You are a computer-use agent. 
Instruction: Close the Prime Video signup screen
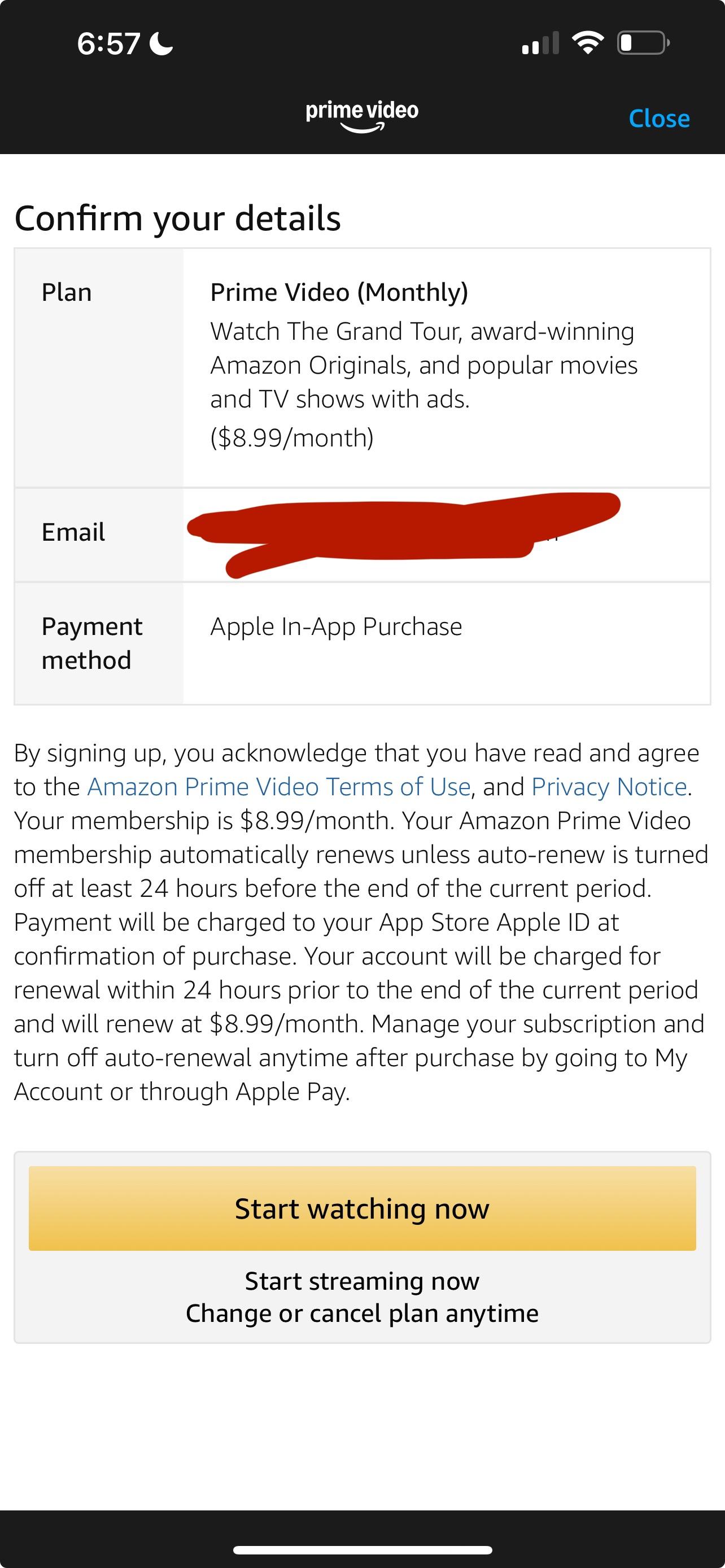658,118
